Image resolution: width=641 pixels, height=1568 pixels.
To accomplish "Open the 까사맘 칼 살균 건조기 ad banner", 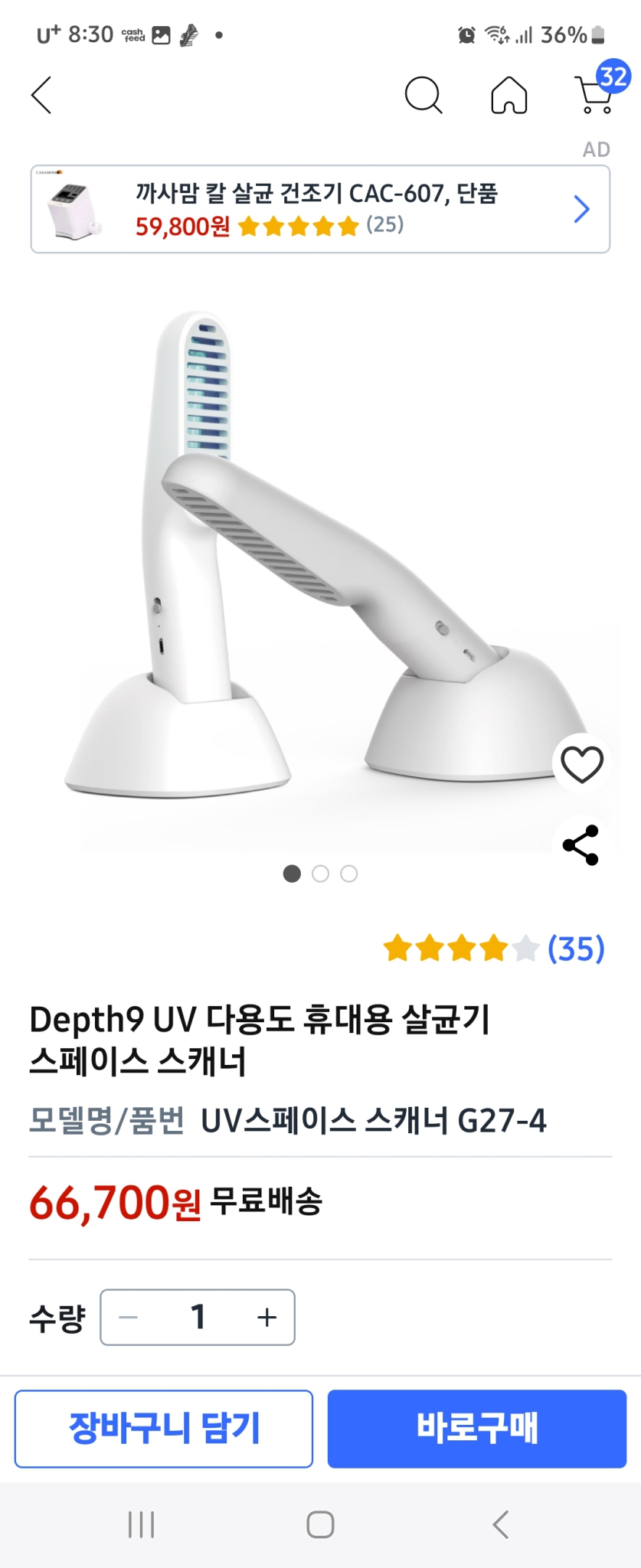I will pos(319,208).
